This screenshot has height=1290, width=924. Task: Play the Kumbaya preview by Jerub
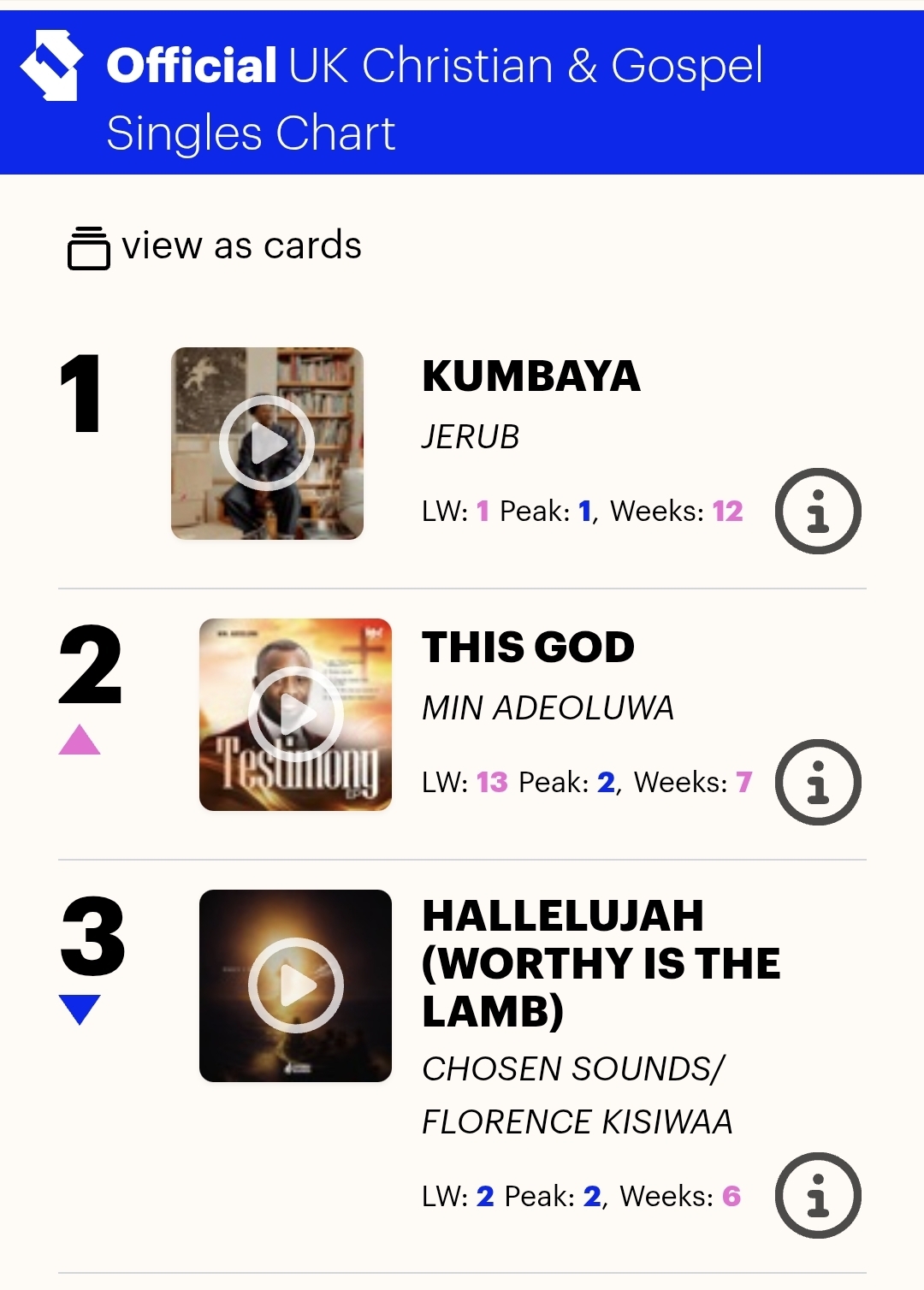pyautogui.click(x=267, y=443)
